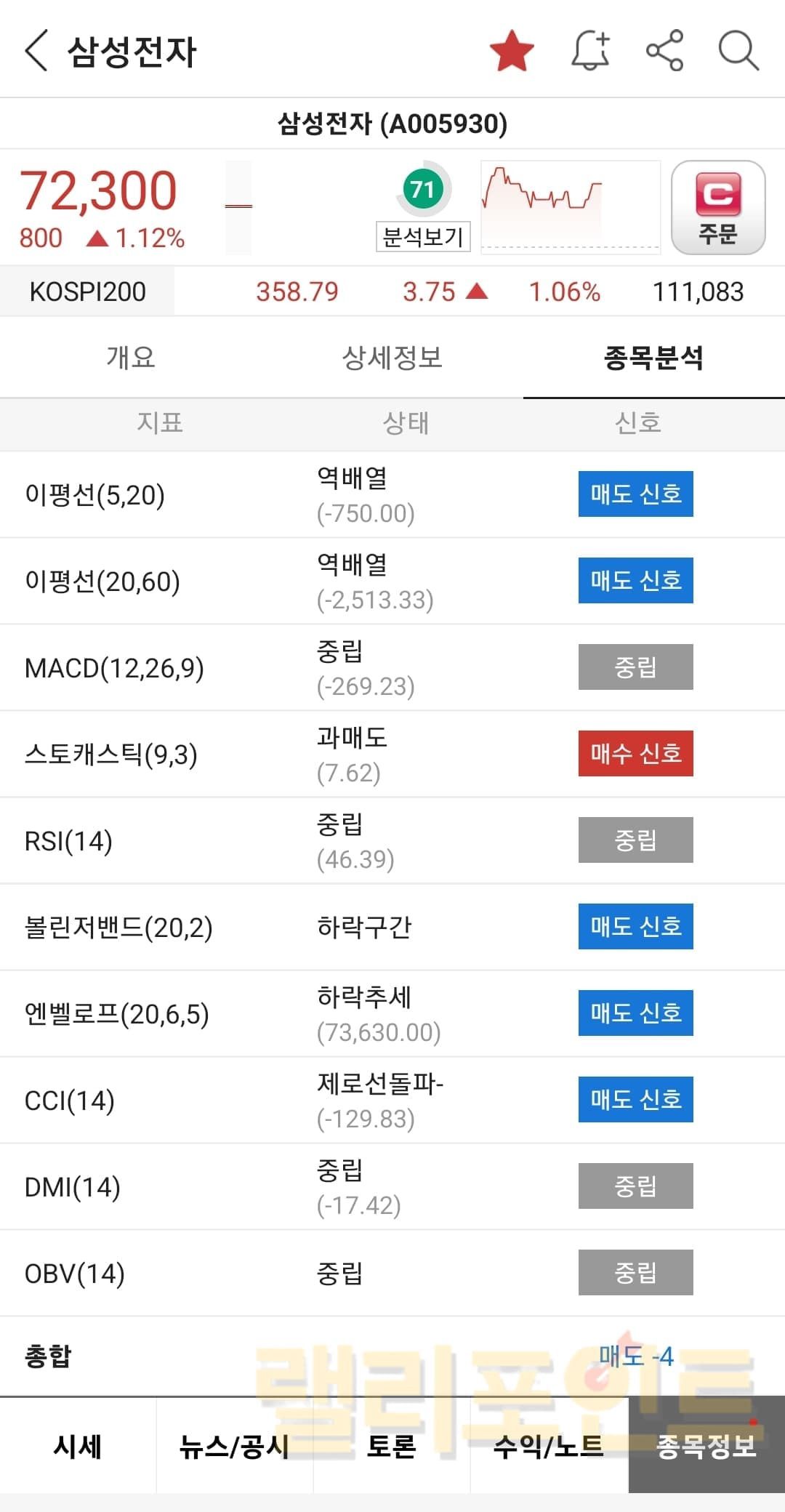This screenshot has height=1512, width=785.
Task: Open the mini price chart
Action: [571, 206]
